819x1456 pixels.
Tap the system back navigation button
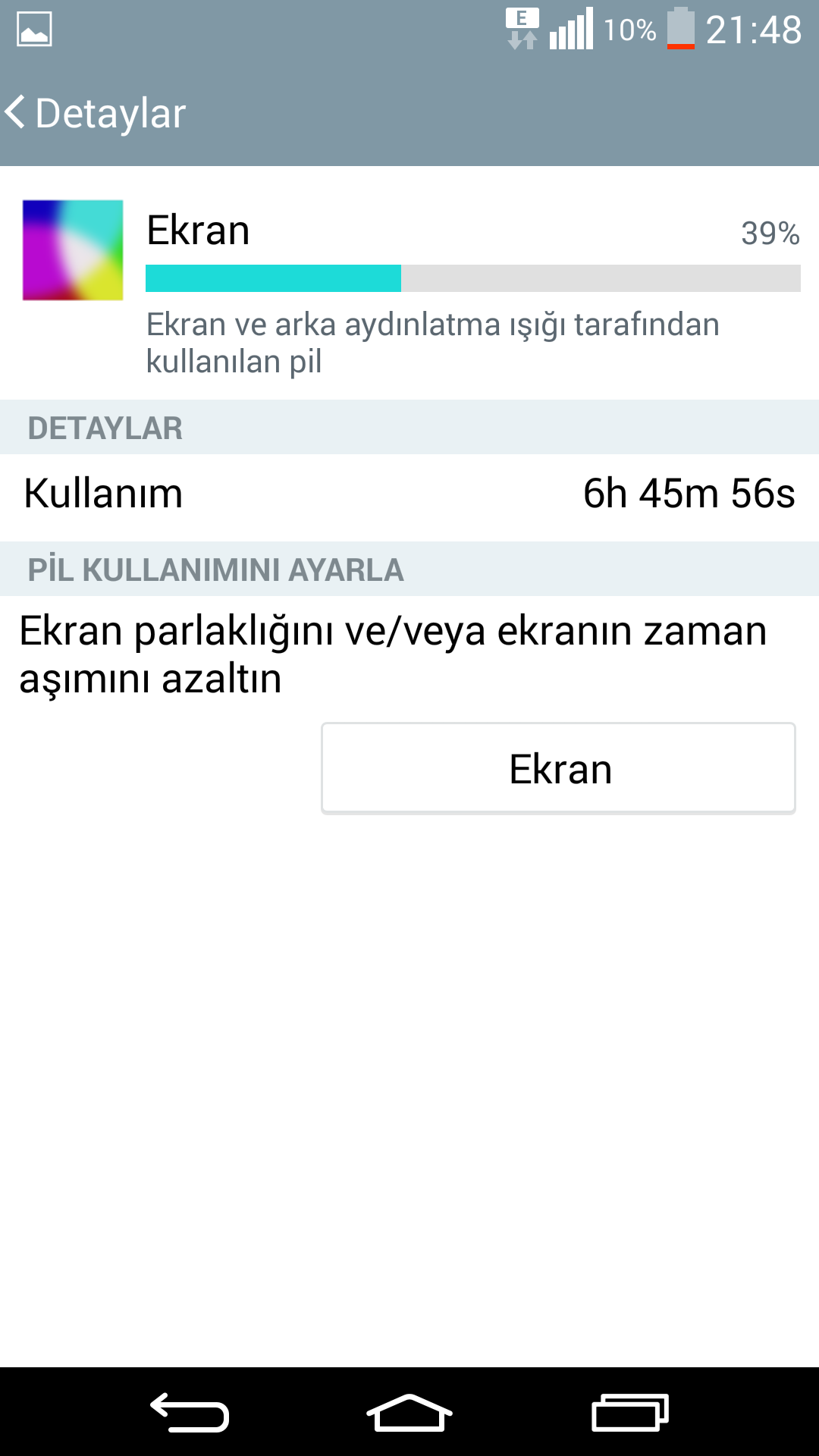pyautogui.click(x=190, y=1412)
